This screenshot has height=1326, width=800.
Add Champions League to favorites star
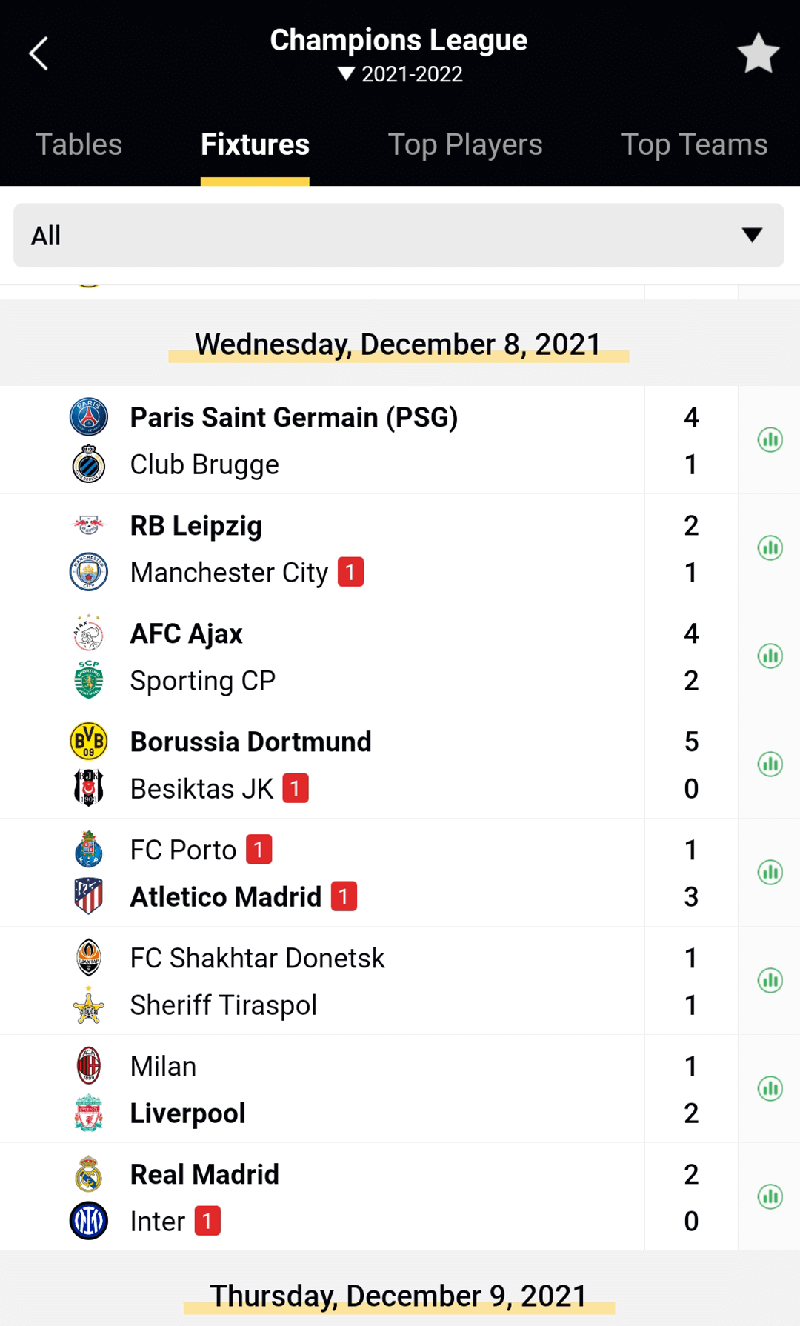coord(758,54)
